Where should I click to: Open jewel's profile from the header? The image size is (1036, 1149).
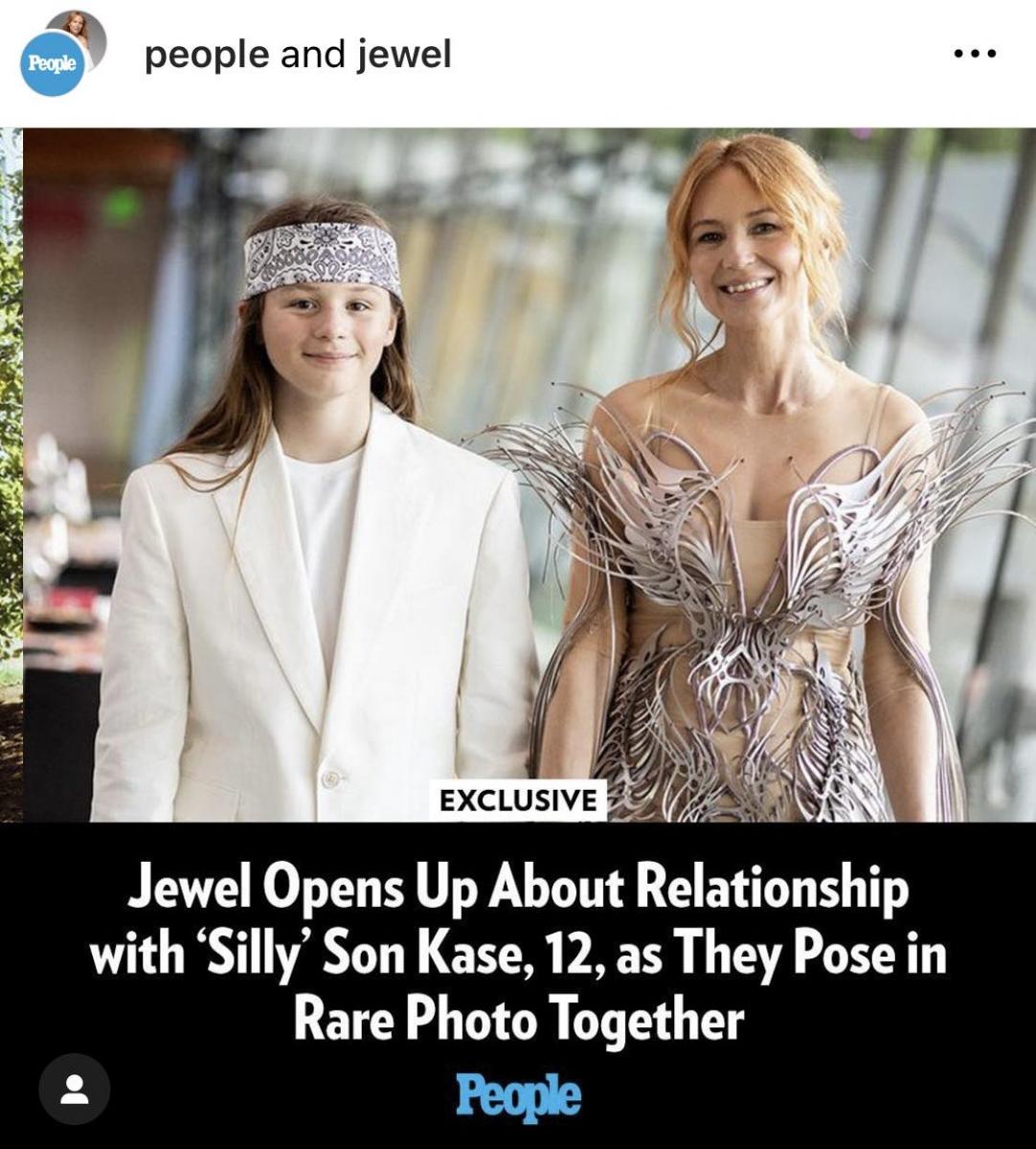click(403, 55)
